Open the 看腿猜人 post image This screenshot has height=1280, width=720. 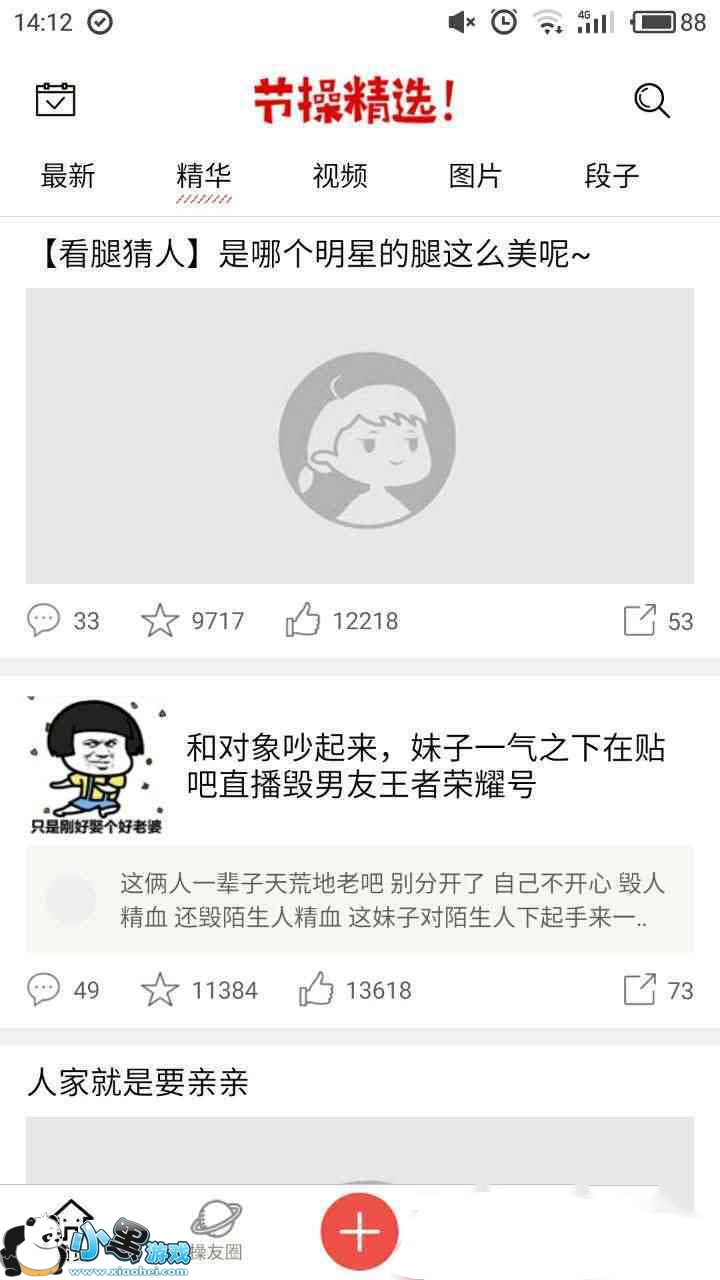click(360, 436)
